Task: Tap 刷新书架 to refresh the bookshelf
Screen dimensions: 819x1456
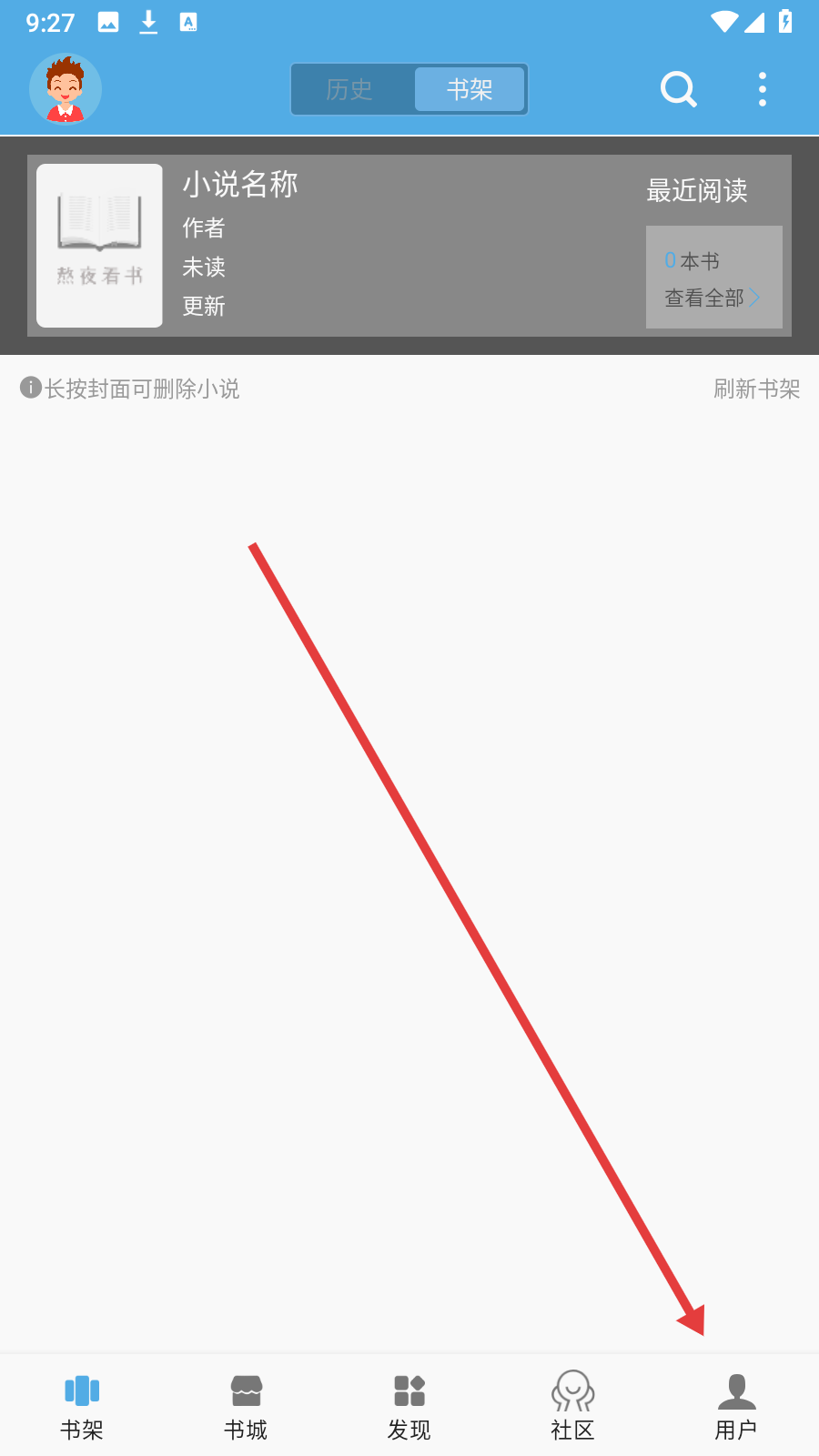Action: click(756, 389)
